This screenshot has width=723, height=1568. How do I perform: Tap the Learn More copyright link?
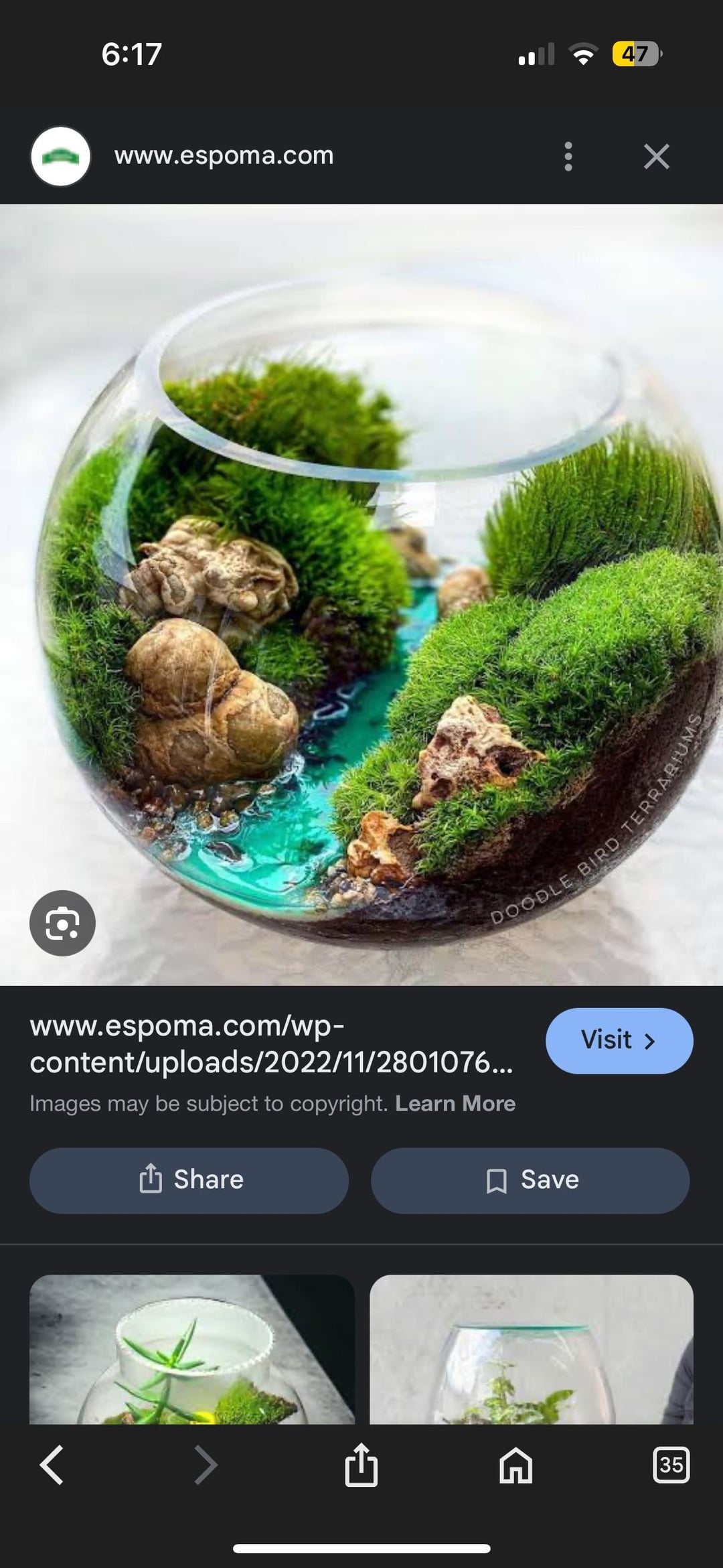(455, 1103)
